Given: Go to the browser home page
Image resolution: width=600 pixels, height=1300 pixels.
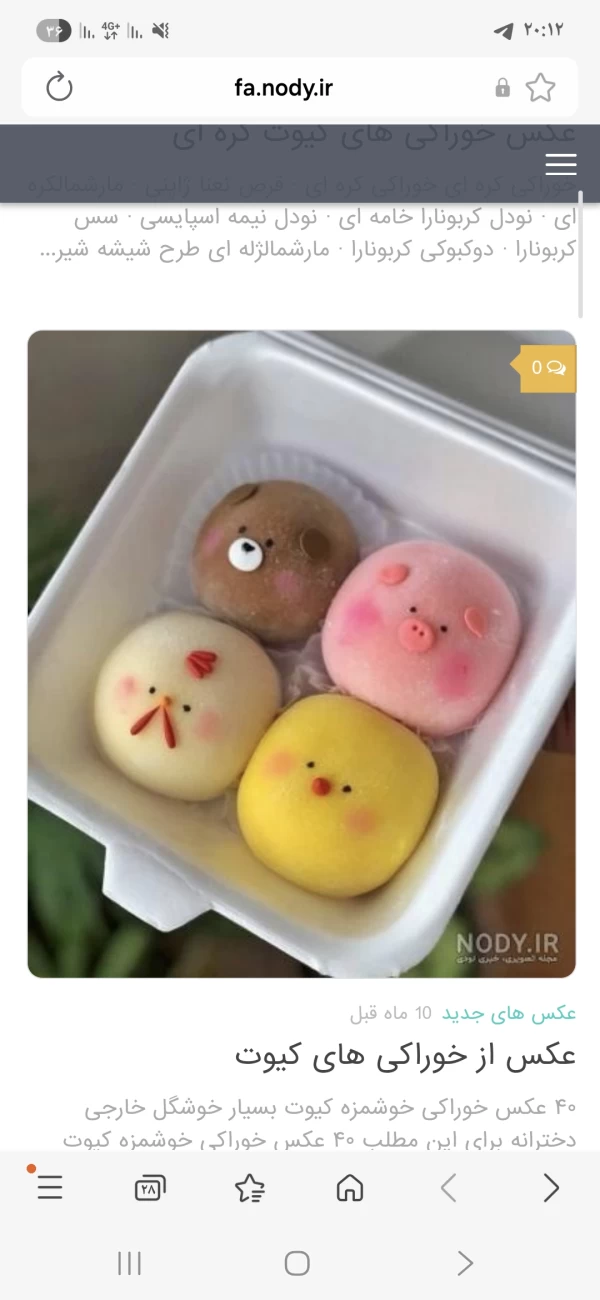Looking at the screenshot, I should (x=349, y=1188).
